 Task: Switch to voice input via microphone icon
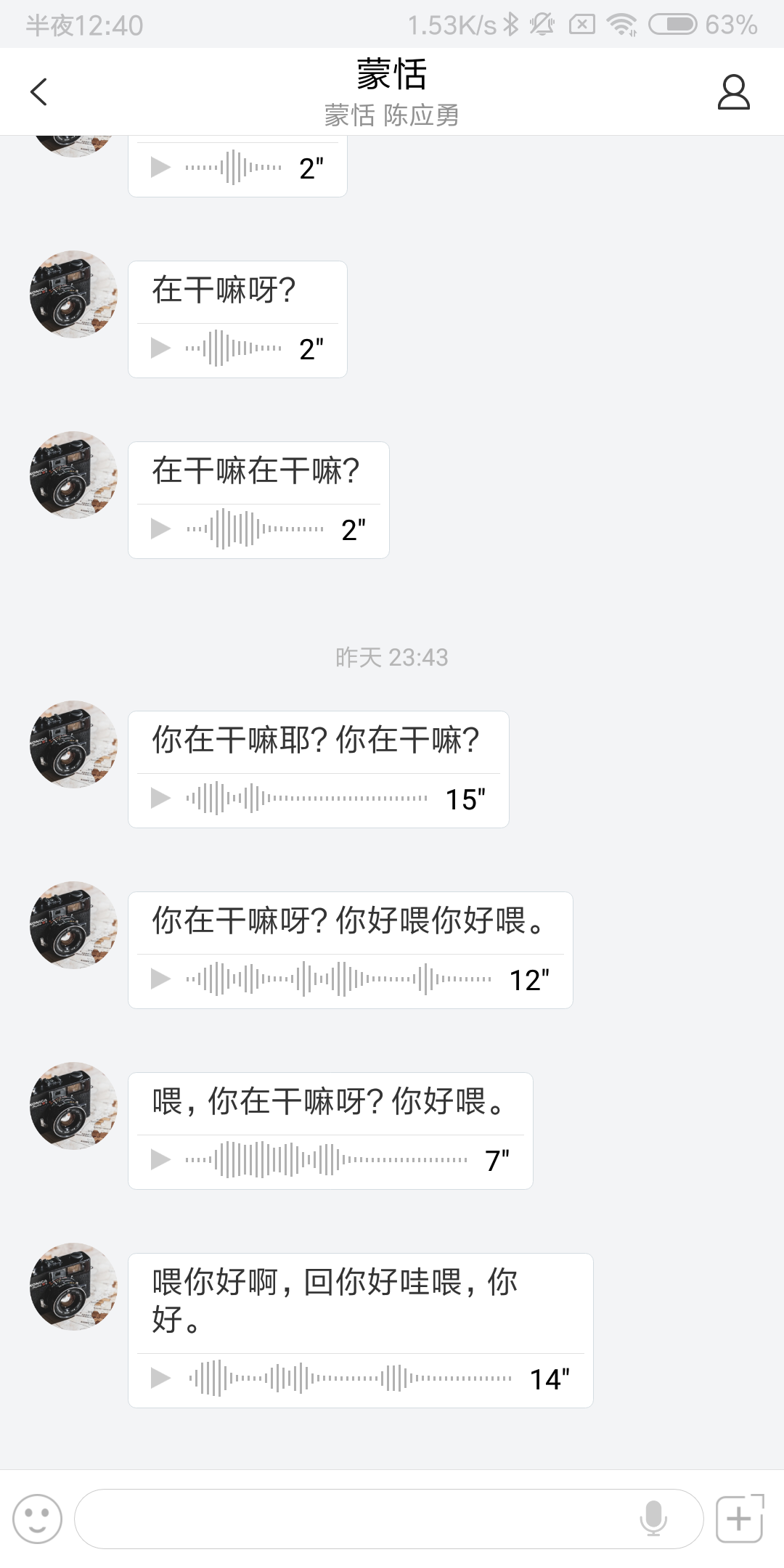coord(654,1518)
